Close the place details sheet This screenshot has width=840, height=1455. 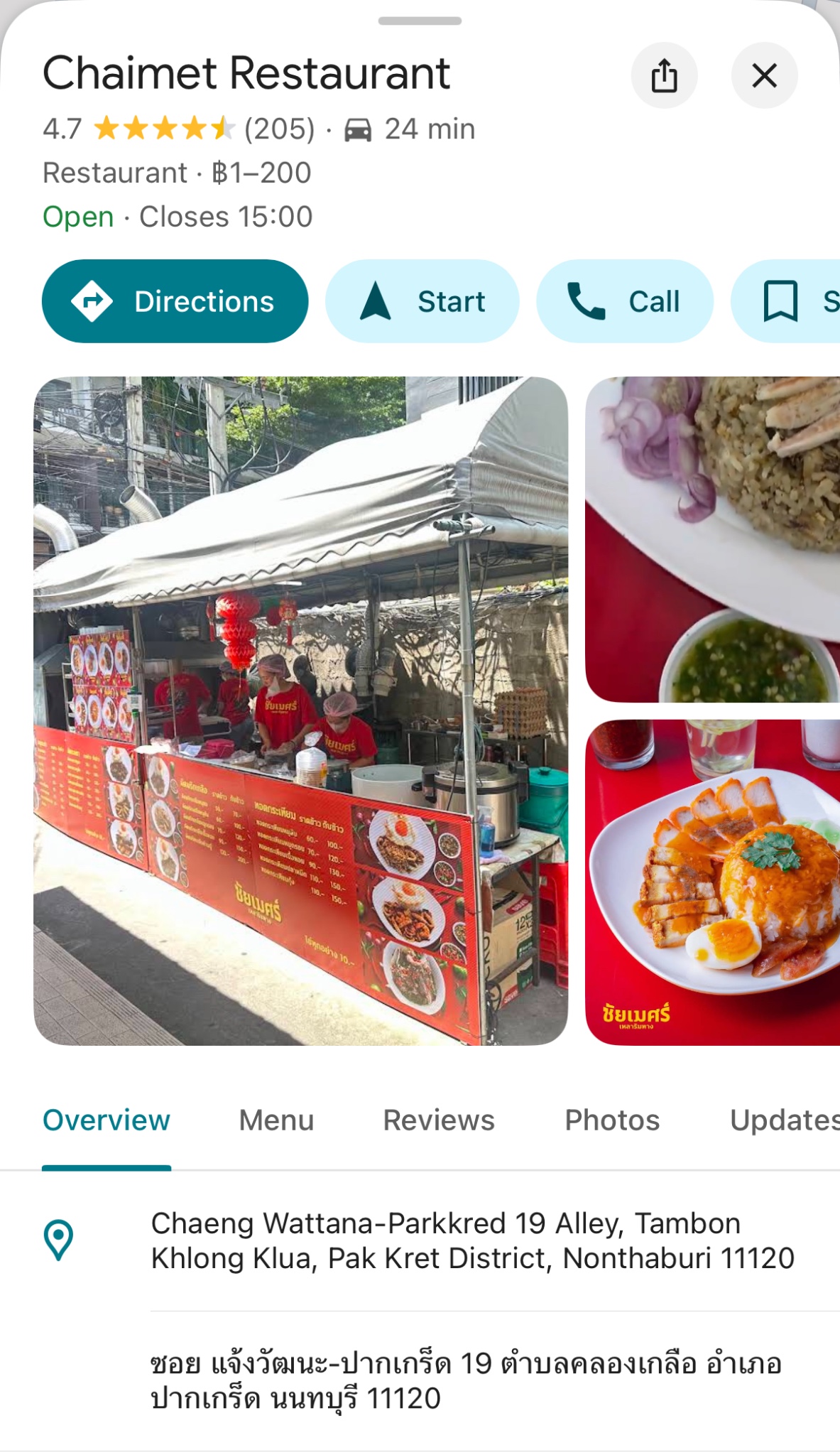764,75
